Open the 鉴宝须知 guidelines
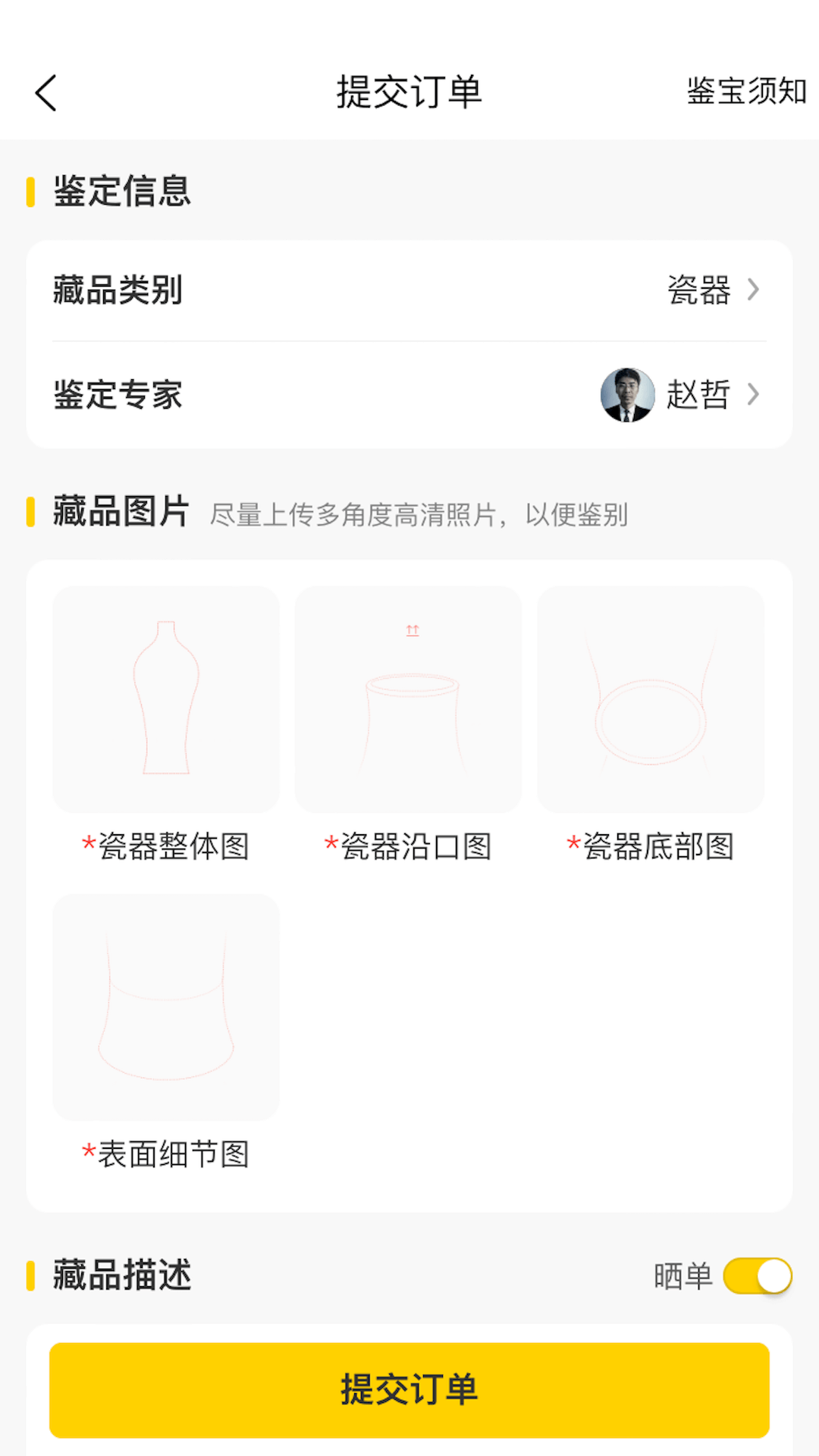This screenshot has height=1456, width=819. pos(746,91)
